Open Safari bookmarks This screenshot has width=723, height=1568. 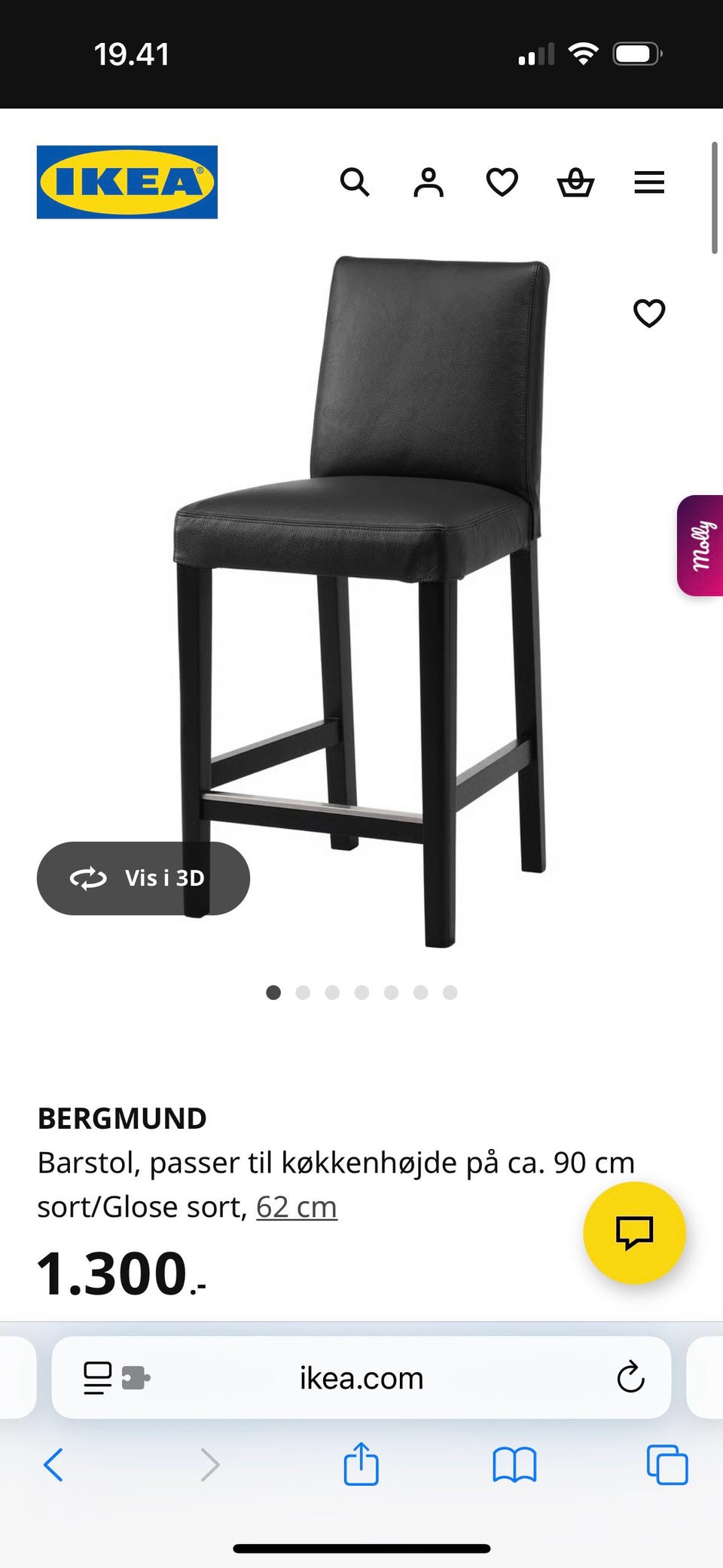514,1466
